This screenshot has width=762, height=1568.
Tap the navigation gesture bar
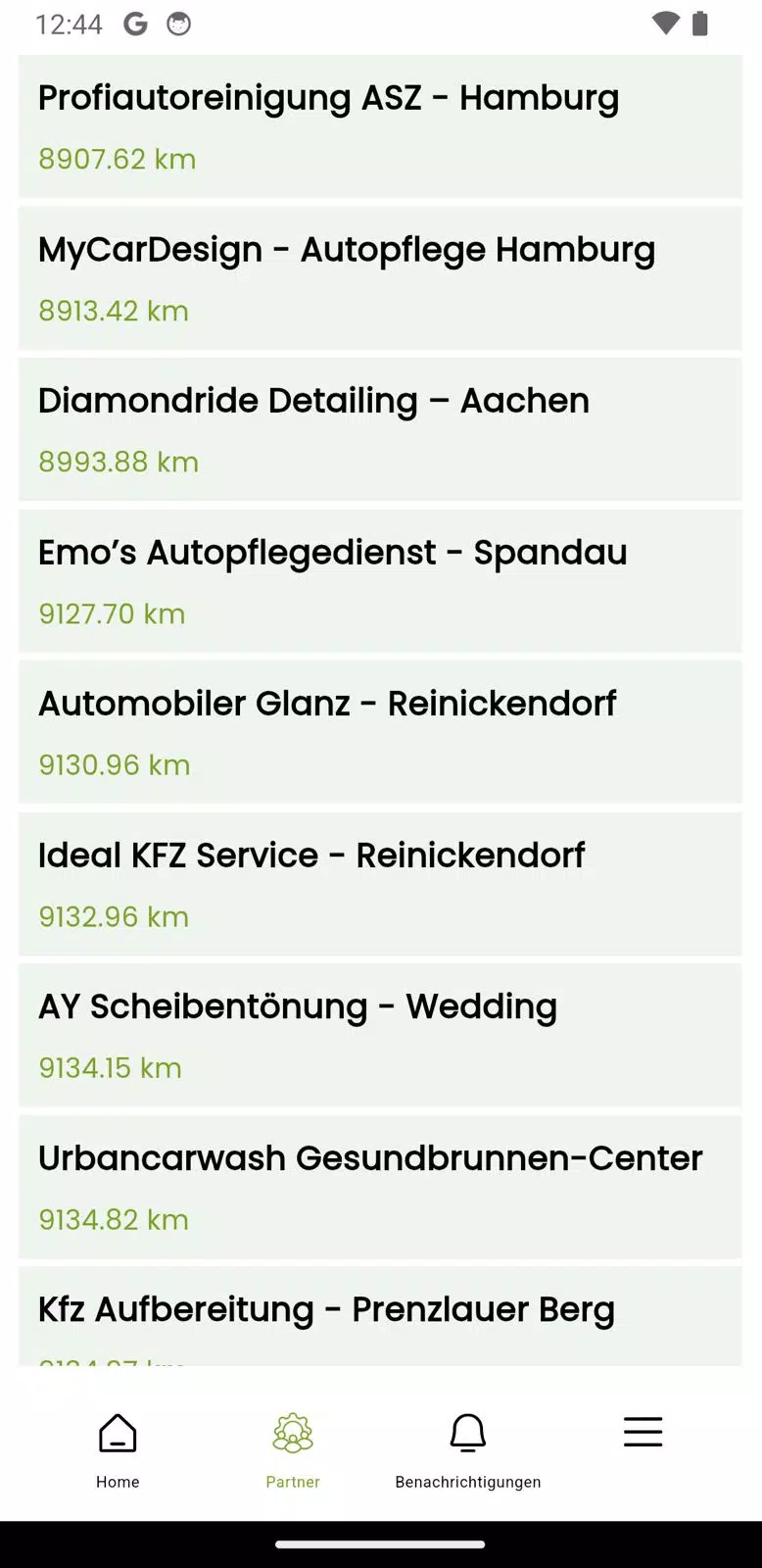point(381,1544)
